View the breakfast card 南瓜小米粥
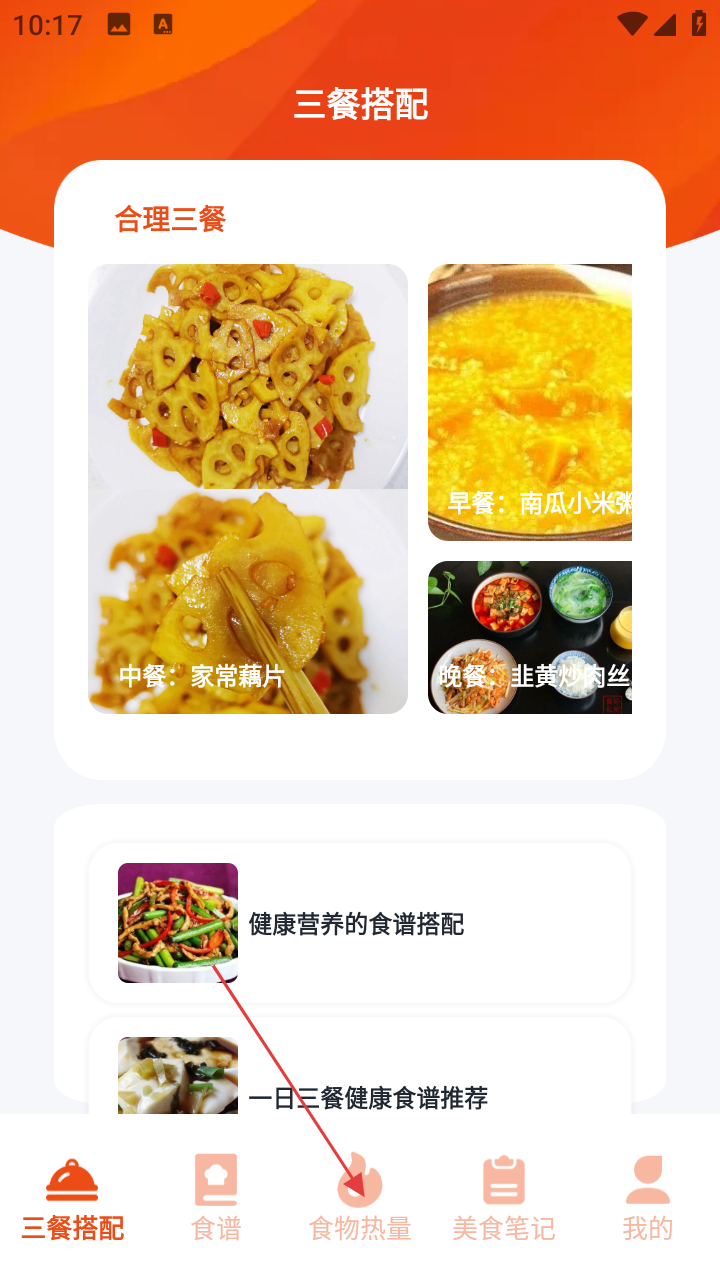This screenshot has width=720, height=1280. 530,402
